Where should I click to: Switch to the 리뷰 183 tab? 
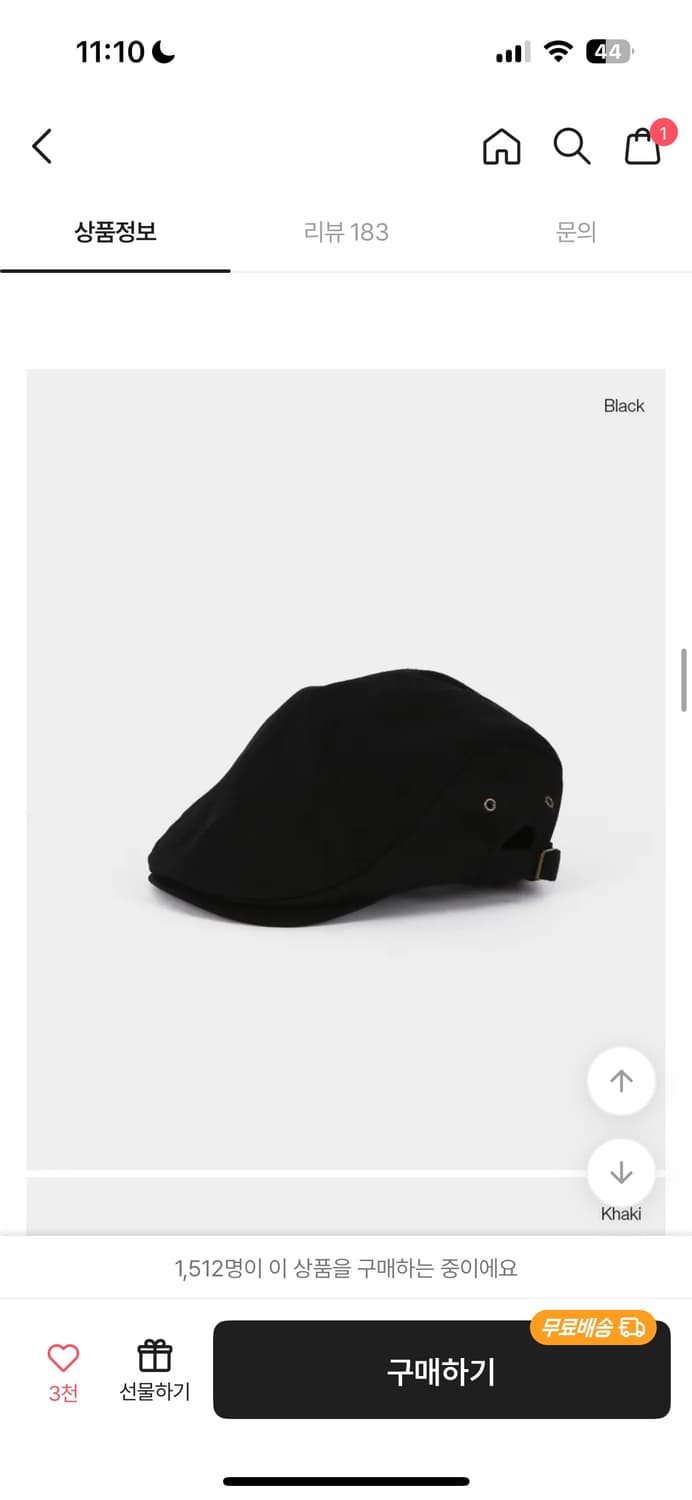346,232
